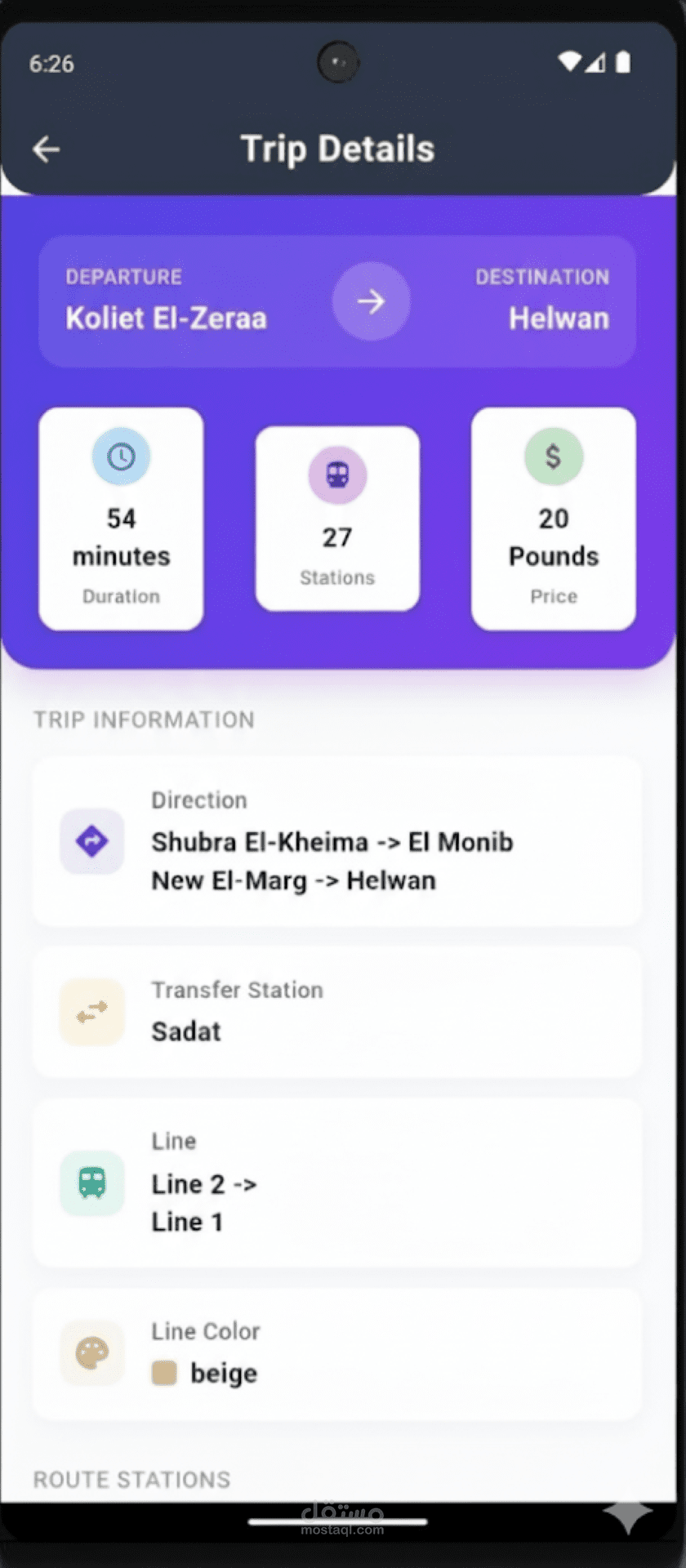Go back from Trip Details
The width and height of the screenshot is (686, 1568).
tap(47, 149)
